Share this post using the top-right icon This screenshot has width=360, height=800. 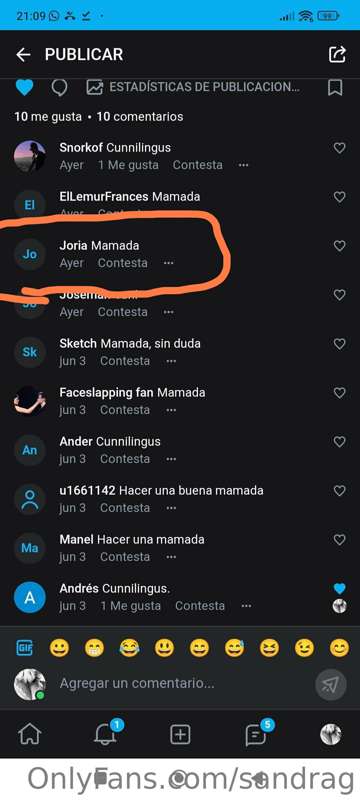pos(337,55)
